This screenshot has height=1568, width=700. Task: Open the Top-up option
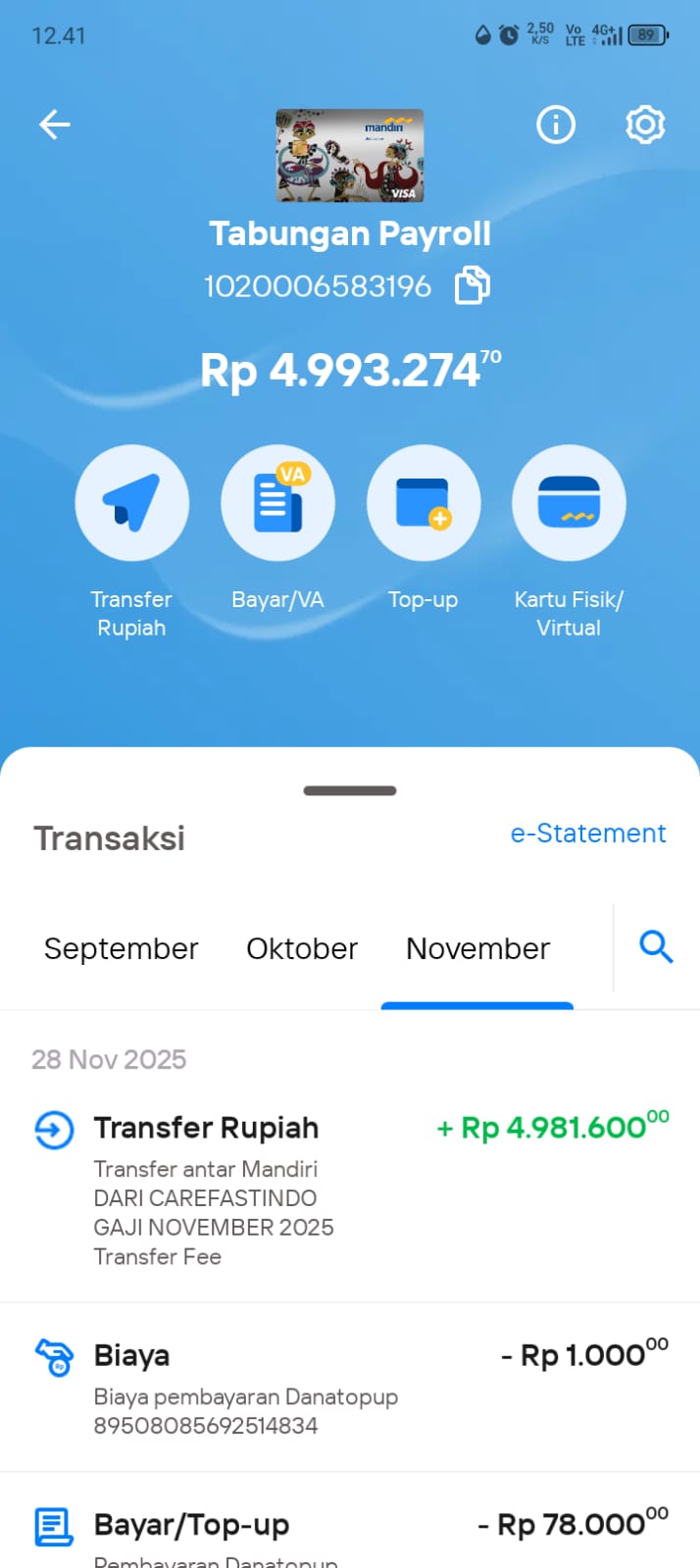[423, 503]
